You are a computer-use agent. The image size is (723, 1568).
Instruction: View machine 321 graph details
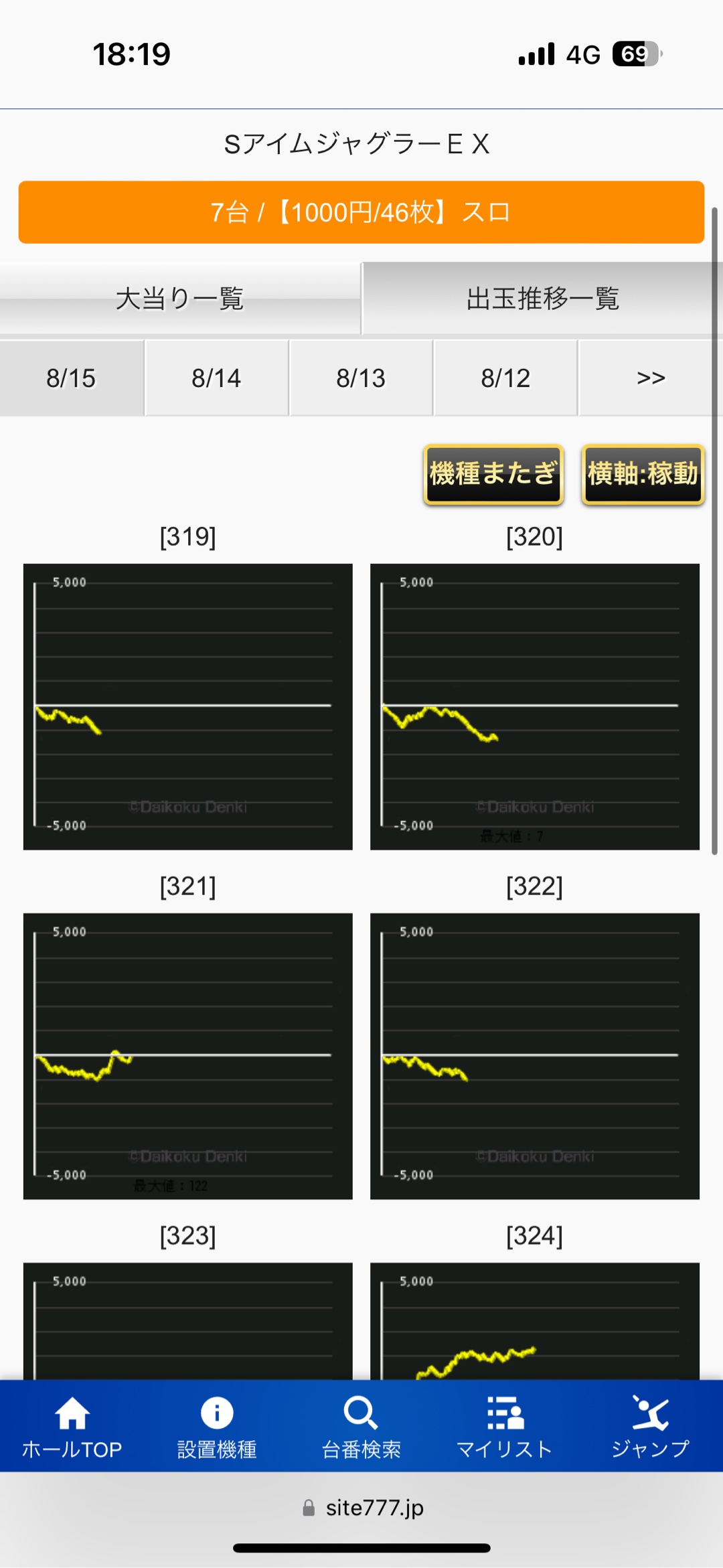(x=187, y=1056)
